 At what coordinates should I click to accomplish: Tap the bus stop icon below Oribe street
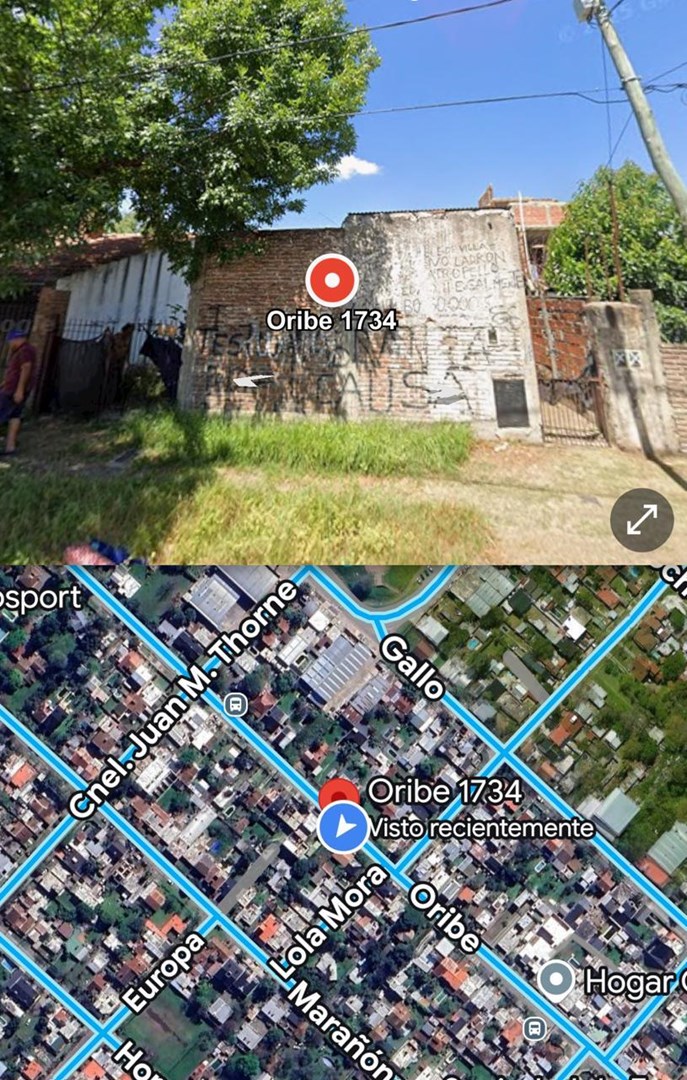pos(535,1027)
